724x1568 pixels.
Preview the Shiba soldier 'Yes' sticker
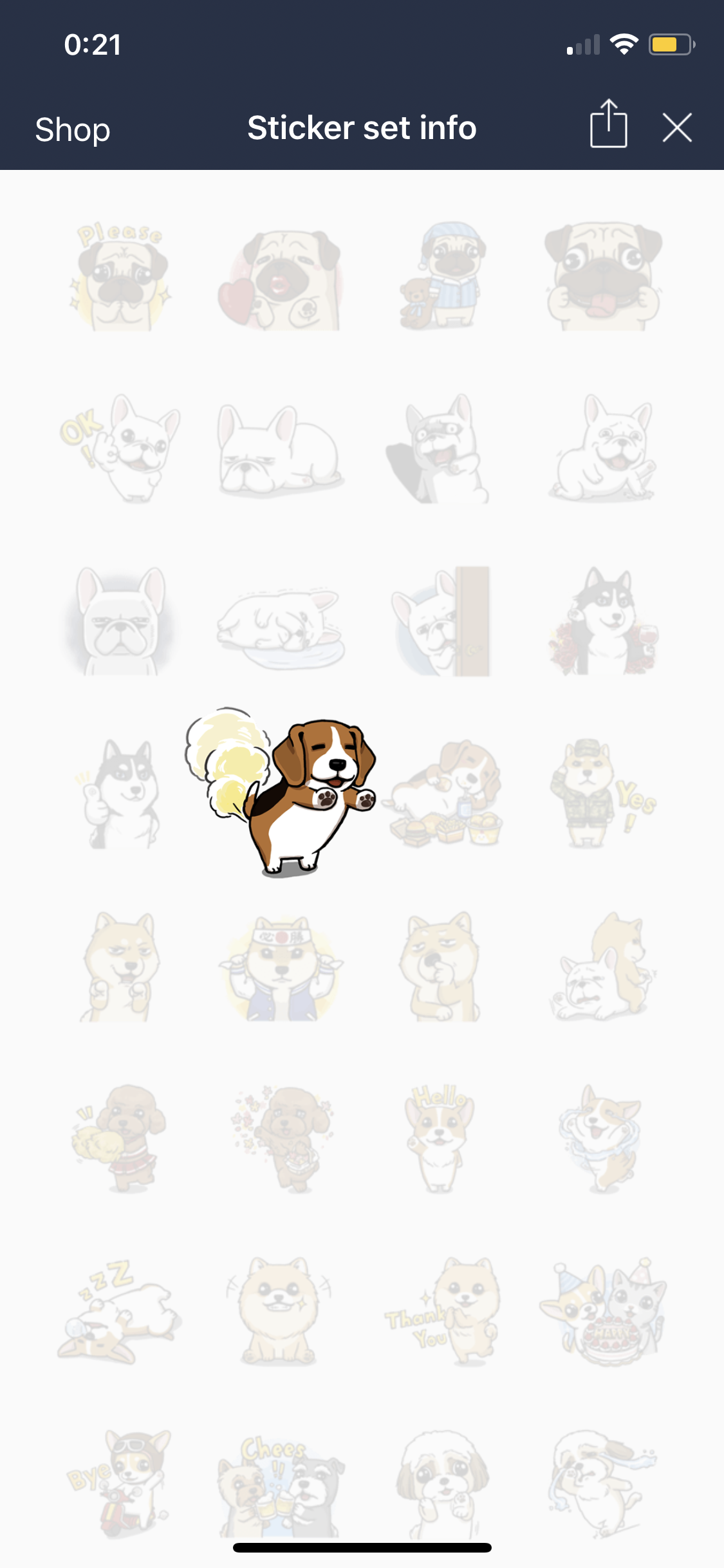click(x=603, y=794)
